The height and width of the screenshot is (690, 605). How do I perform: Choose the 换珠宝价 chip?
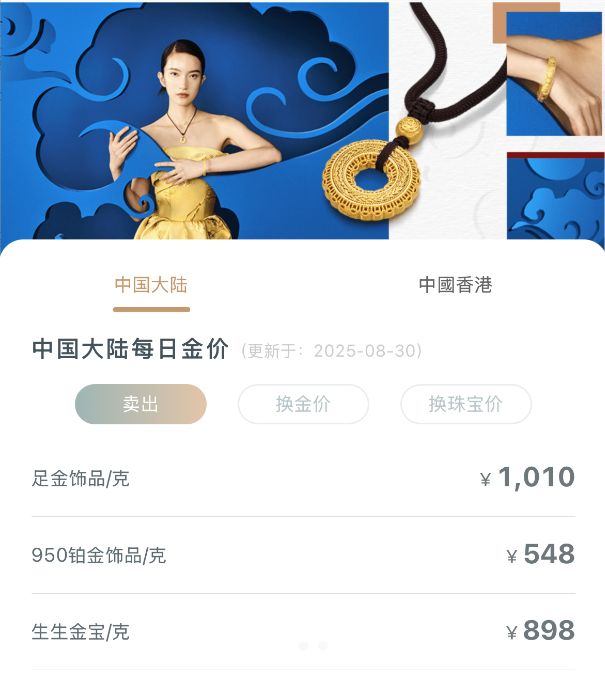(x=466, y=404)
